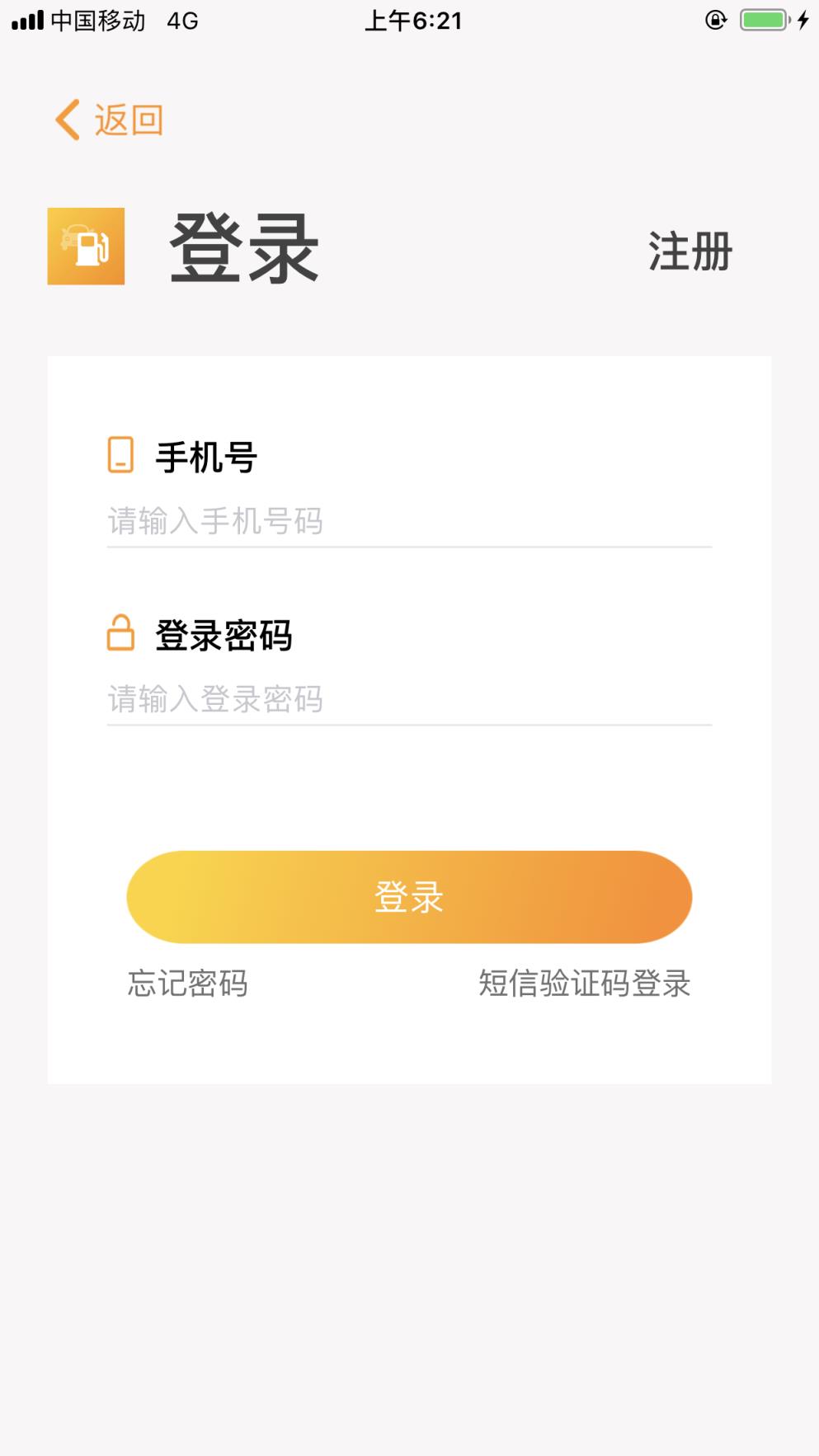Image resolution: width=819 pixels, height=1456 pixels.
Task: Click the 忘记密码 forgot password option
Action: (188, 983)
